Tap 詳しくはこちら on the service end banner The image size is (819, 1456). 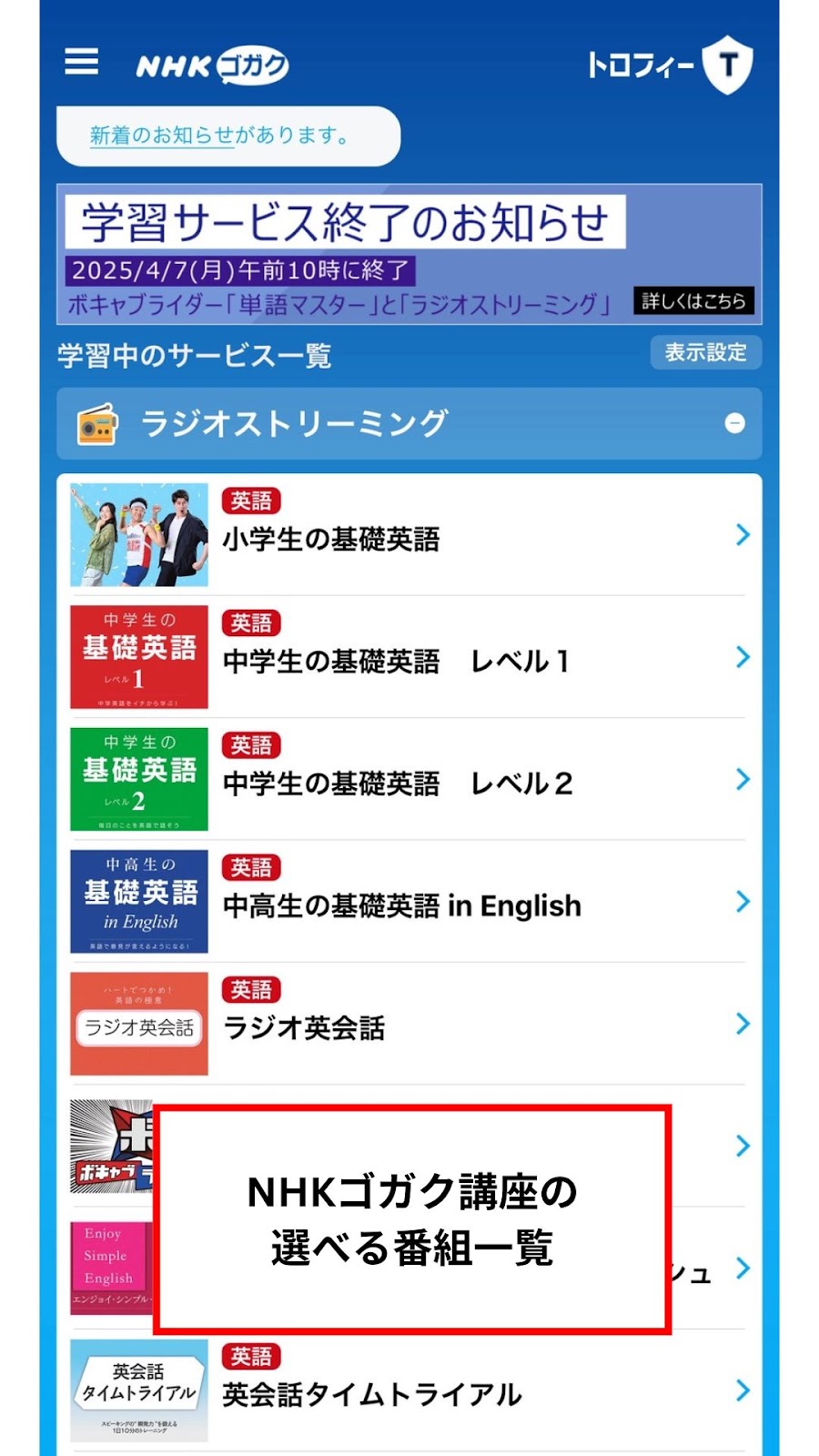click(693, 300)
